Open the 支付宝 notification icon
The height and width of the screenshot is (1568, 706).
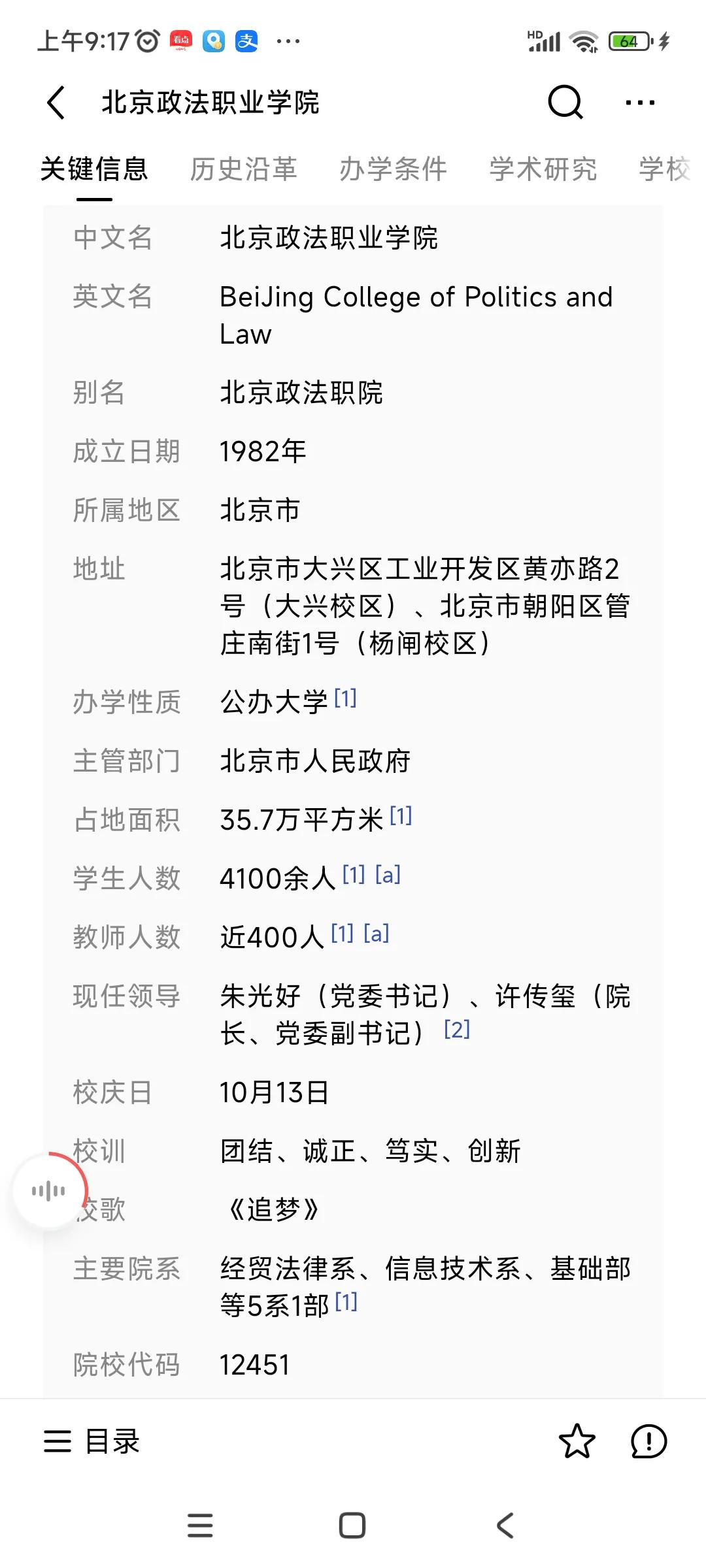[x=245, y=41]
